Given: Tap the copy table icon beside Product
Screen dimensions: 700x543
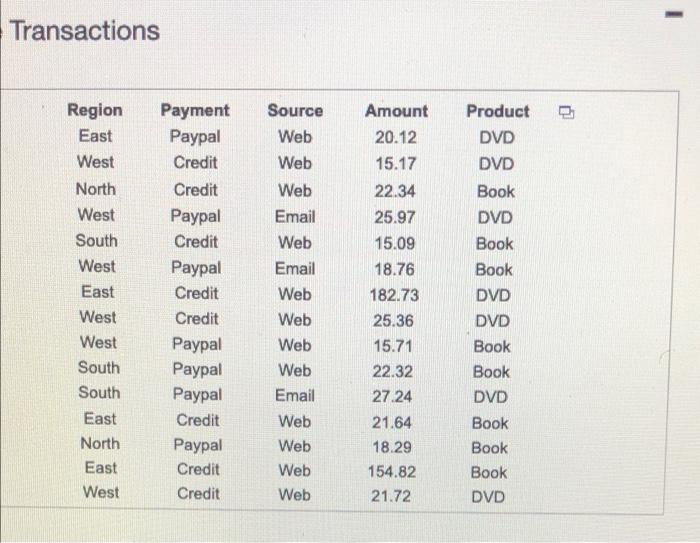Looking at the screenshot, I should [567, 112].
